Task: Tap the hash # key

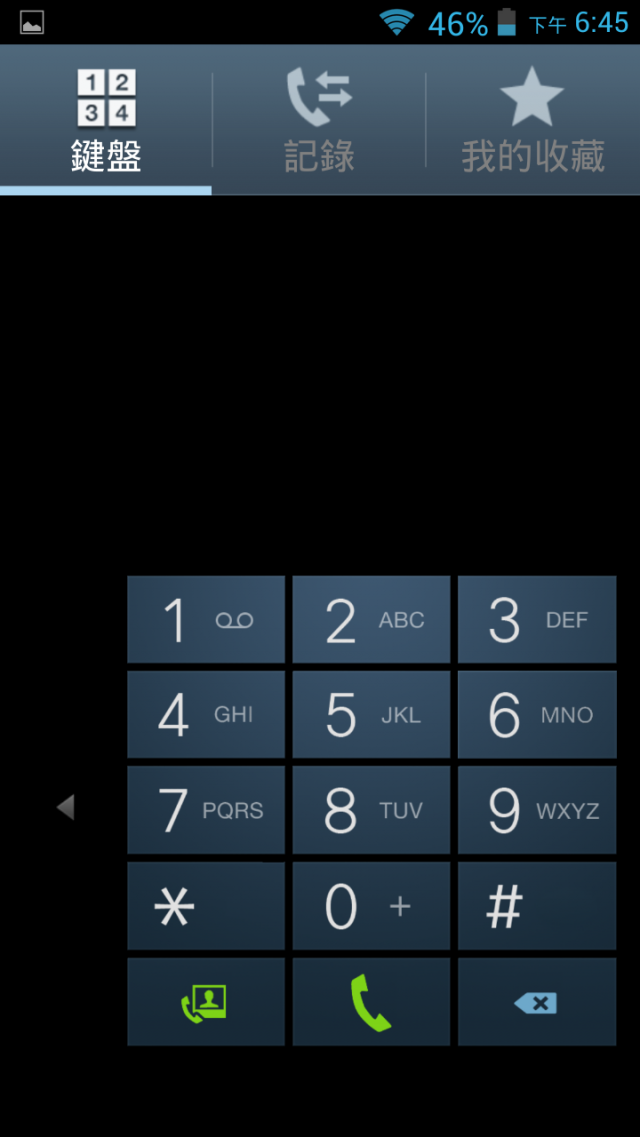Action: (537, 906)
